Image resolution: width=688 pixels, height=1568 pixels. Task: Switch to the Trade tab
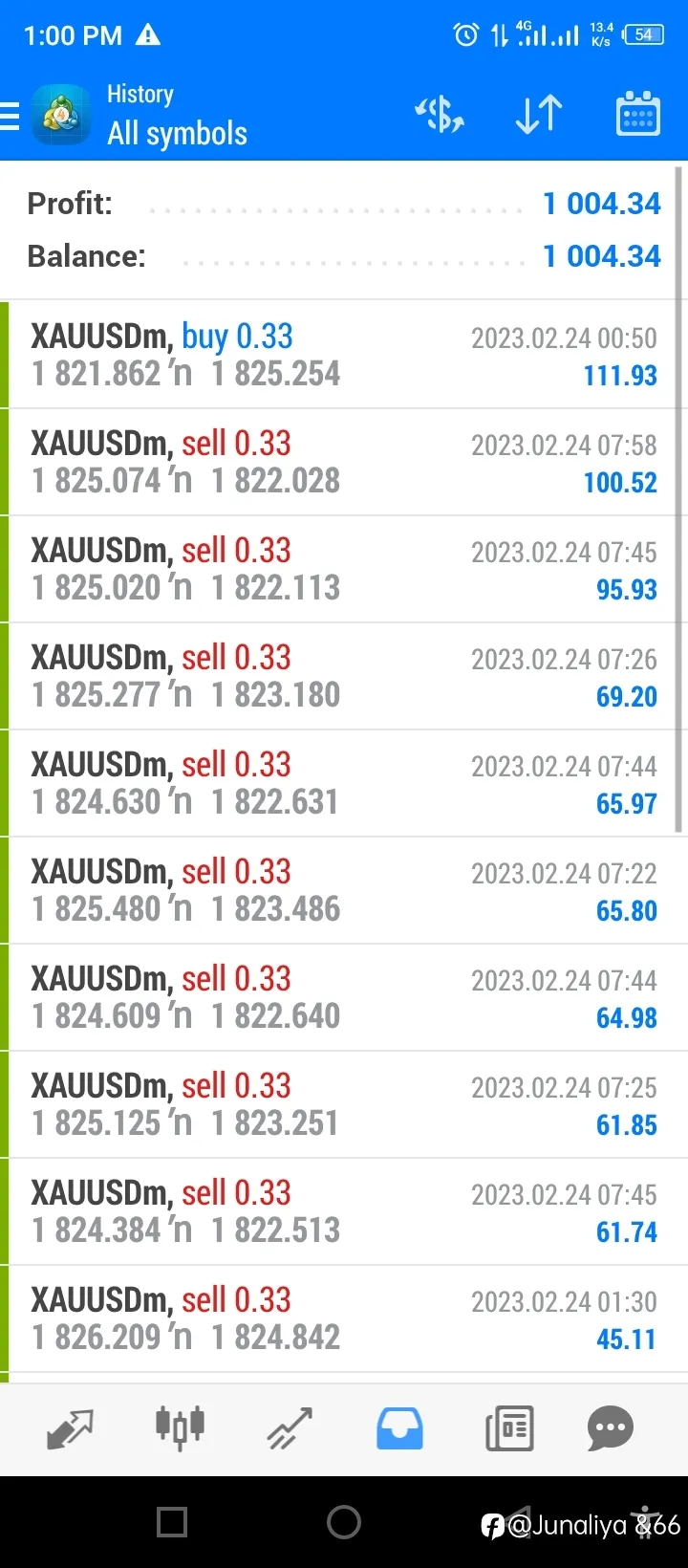[x=290, y=1428]
